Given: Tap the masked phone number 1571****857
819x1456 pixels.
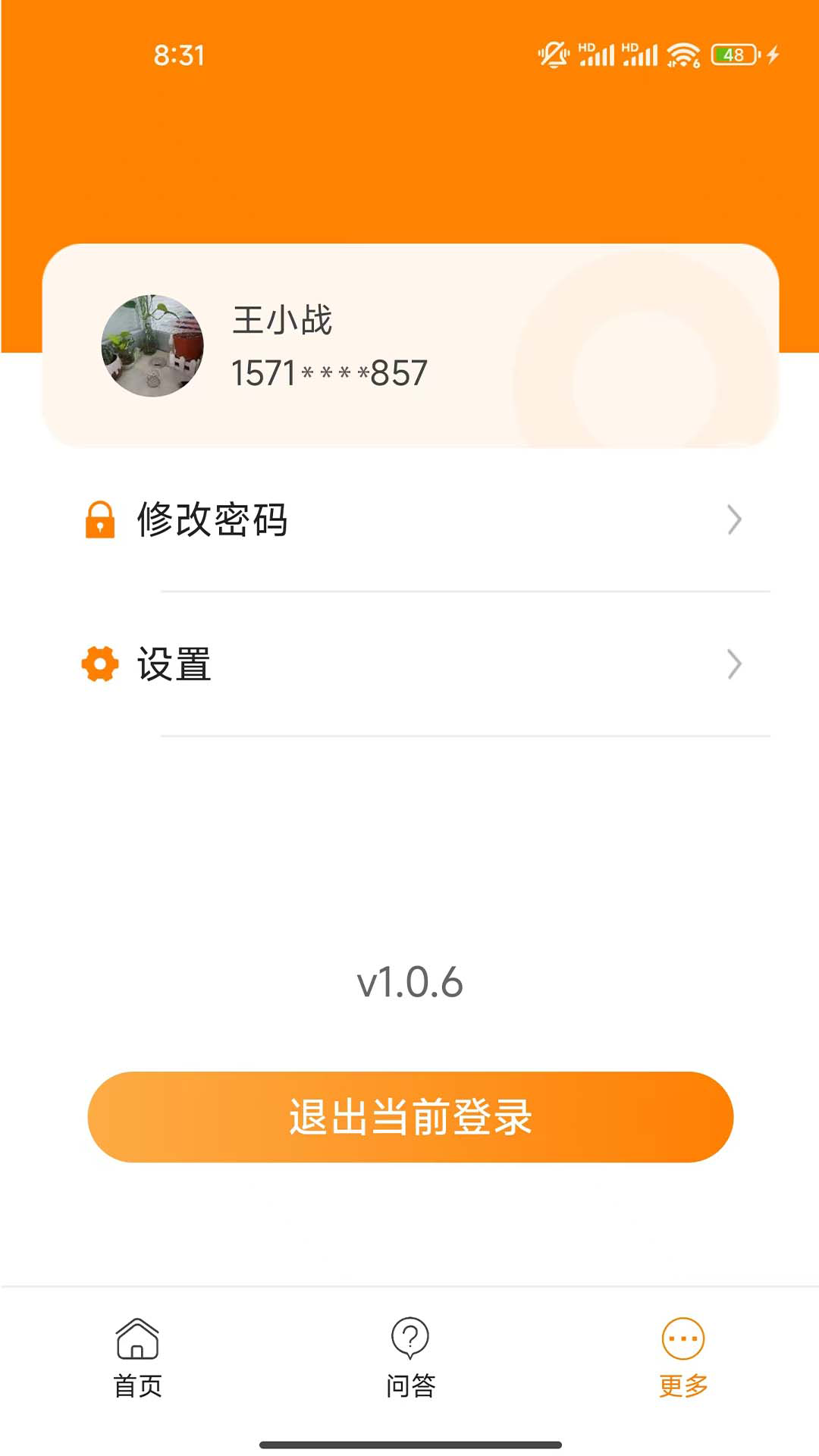Looking at the screenshot, I should click(x=330, y=372).
